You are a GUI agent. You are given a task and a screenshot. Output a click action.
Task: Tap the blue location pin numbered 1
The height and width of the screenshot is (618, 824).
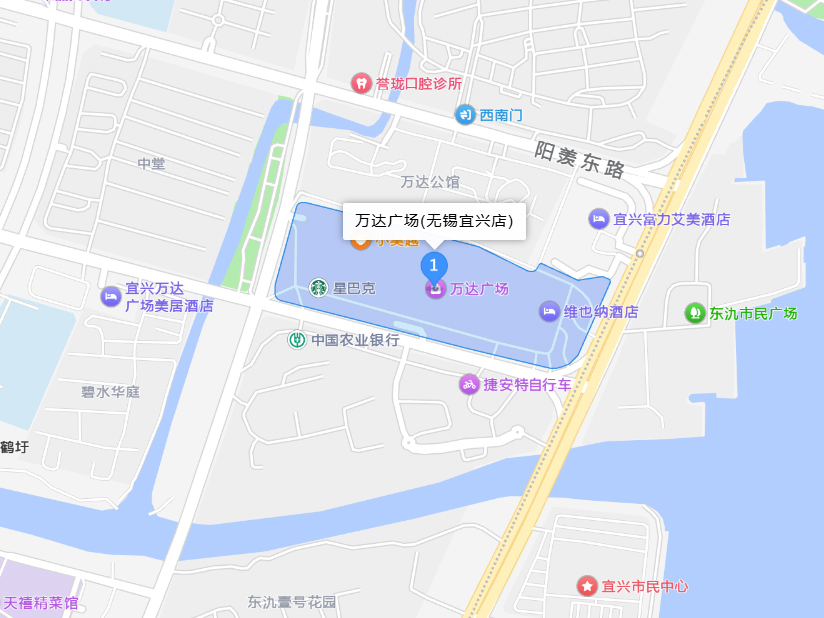tap(433, 265)
